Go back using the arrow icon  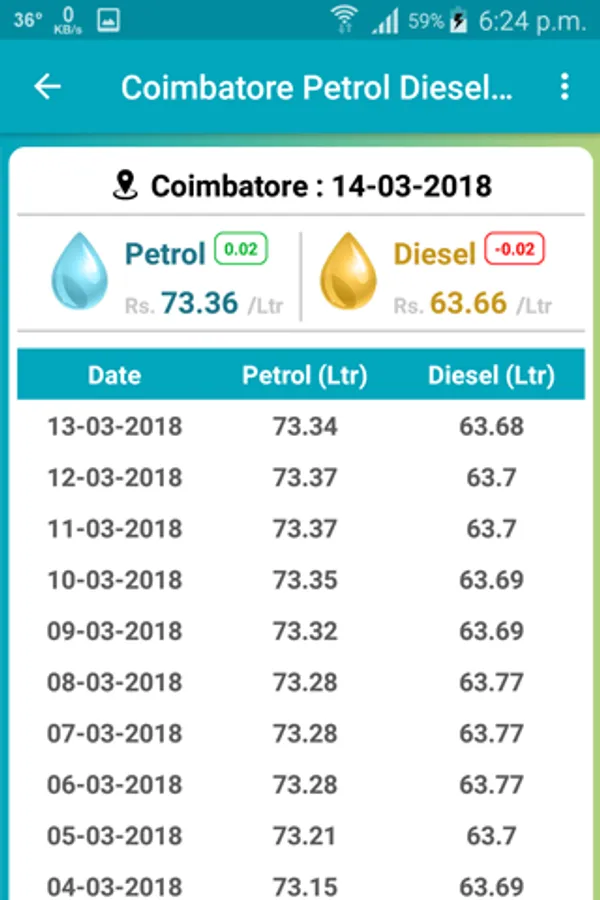coord(48,87)
